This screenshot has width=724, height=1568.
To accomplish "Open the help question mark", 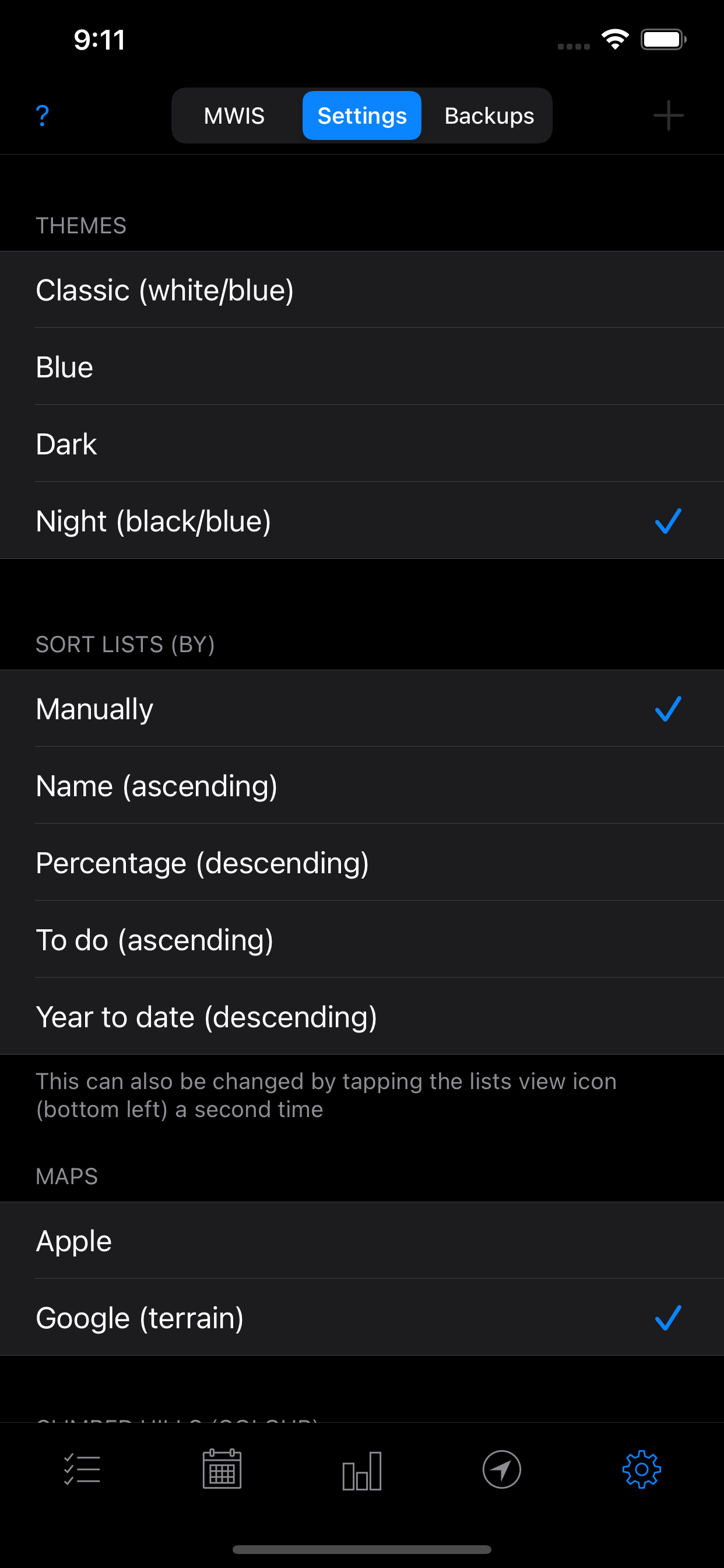I will (42, 116).
